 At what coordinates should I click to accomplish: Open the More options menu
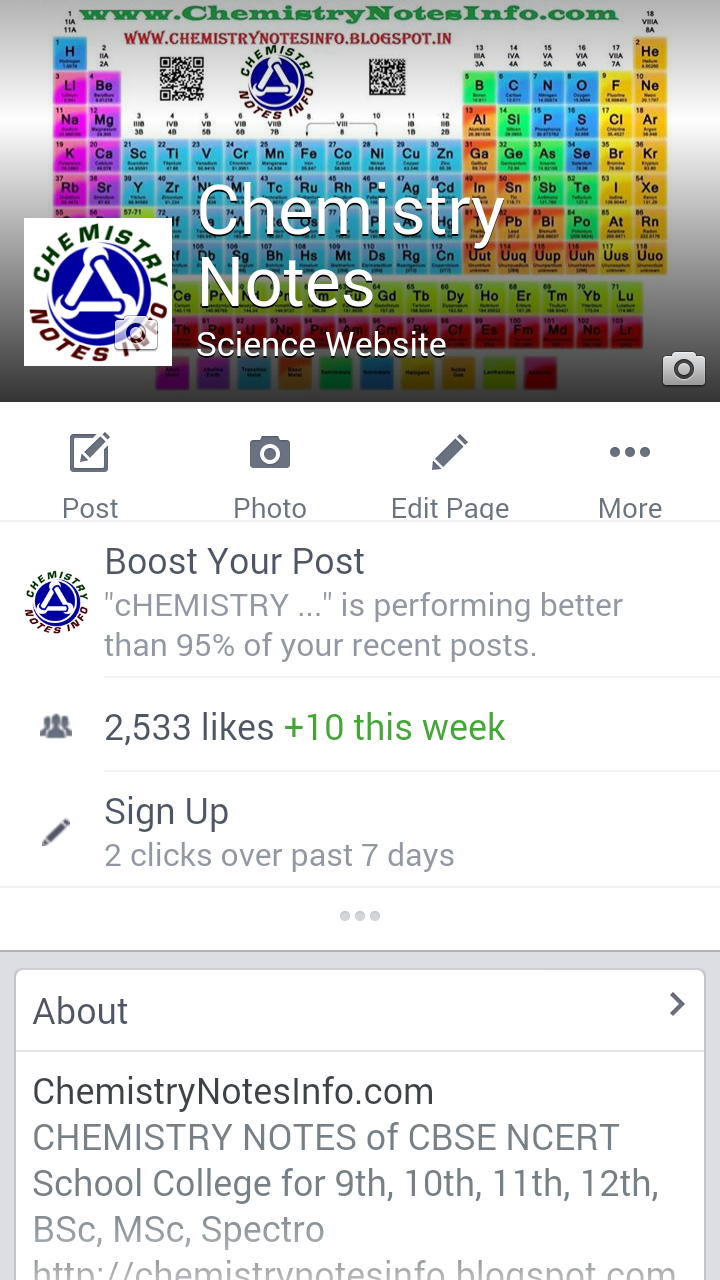tap(630, 473)
